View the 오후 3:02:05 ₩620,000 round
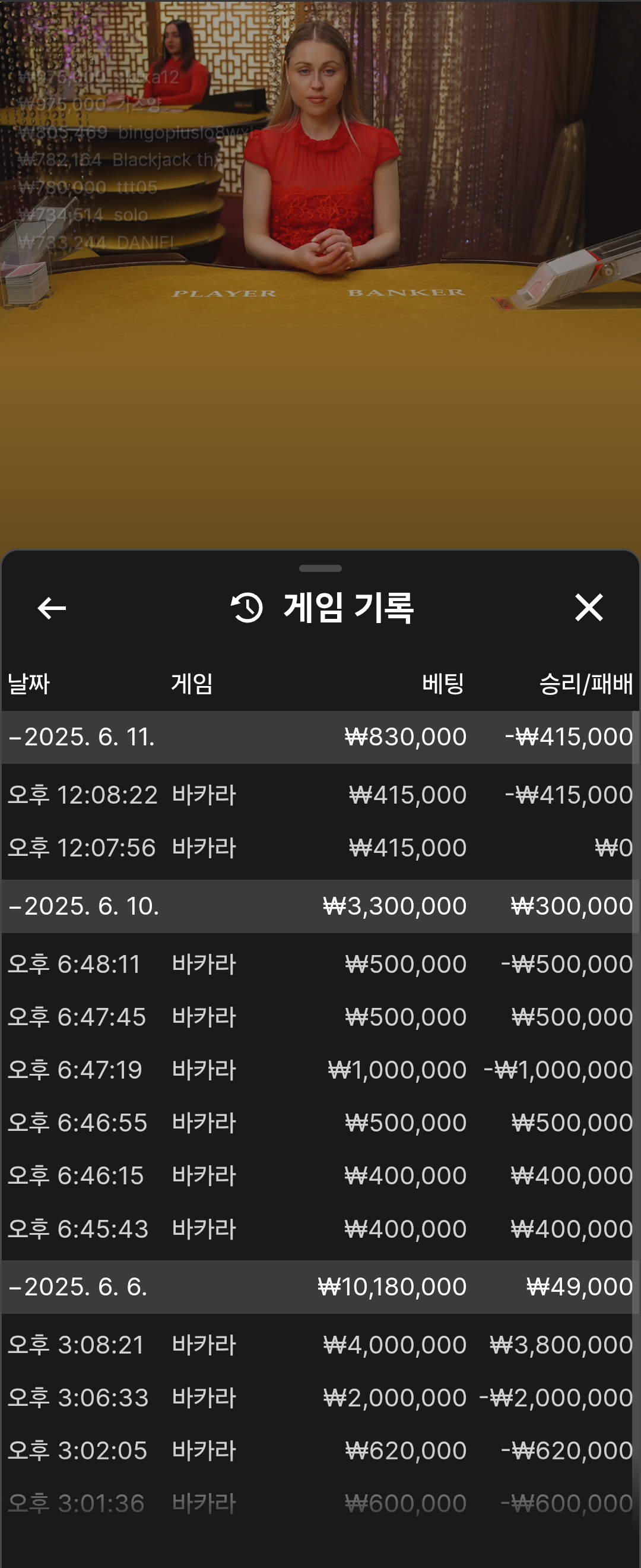Viewport: 641px width, 1568px height. click(x=320, y=1450)
